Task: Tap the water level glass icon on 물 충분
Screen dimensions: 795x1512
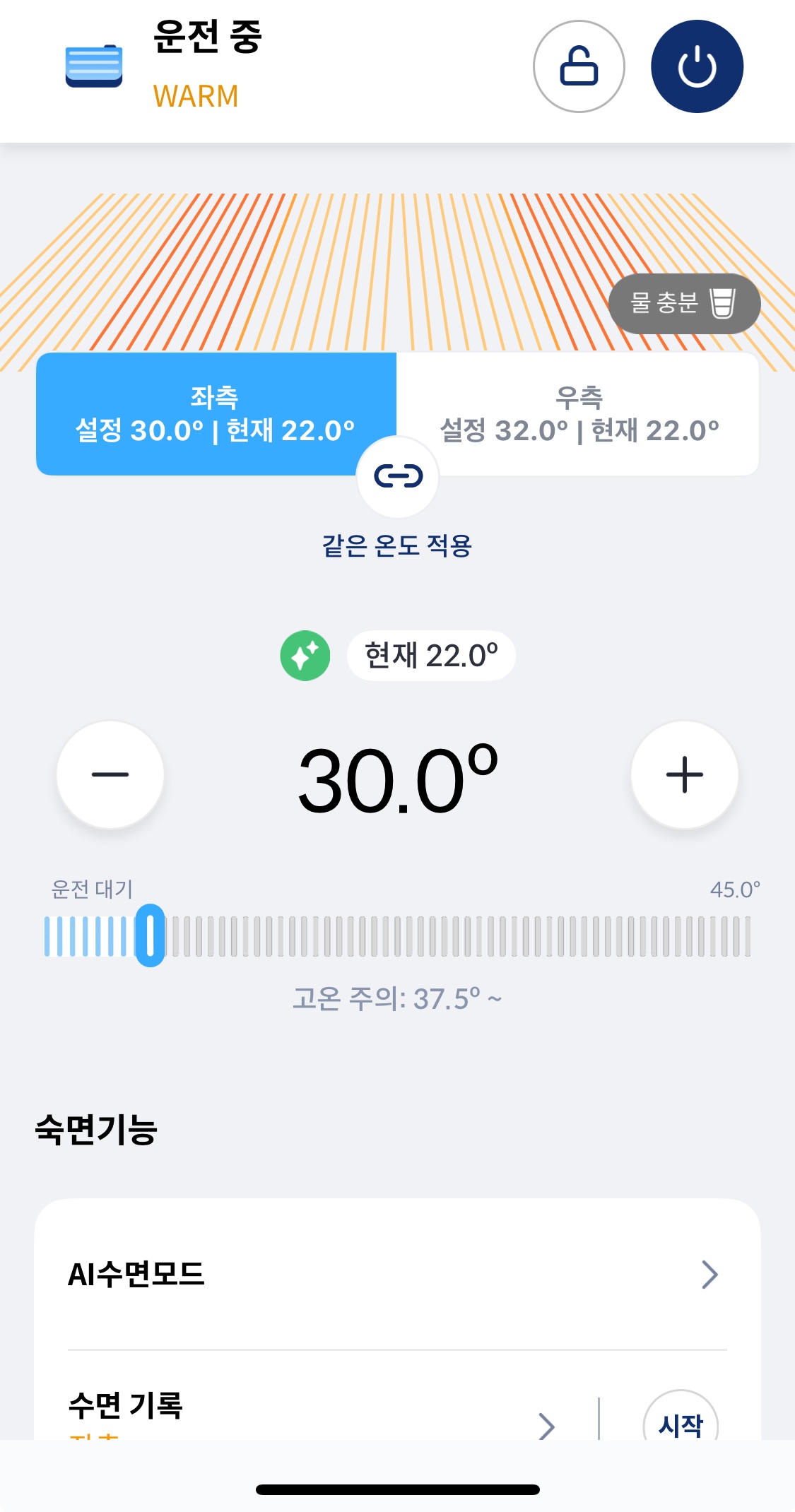Action: tap(722, 303)
